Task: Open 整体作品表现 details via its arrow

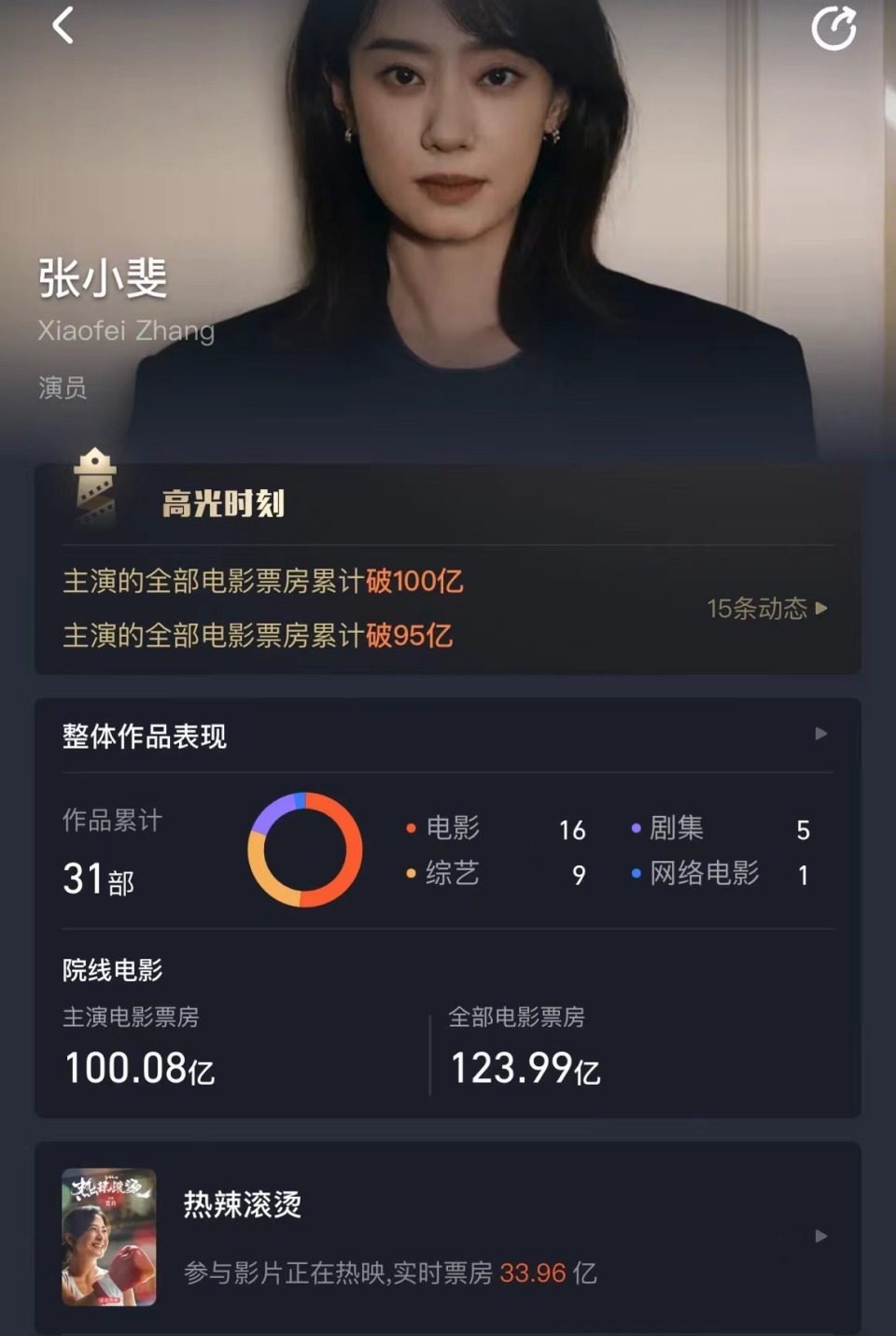Action: pyautogui.click(x=820, y=735)
